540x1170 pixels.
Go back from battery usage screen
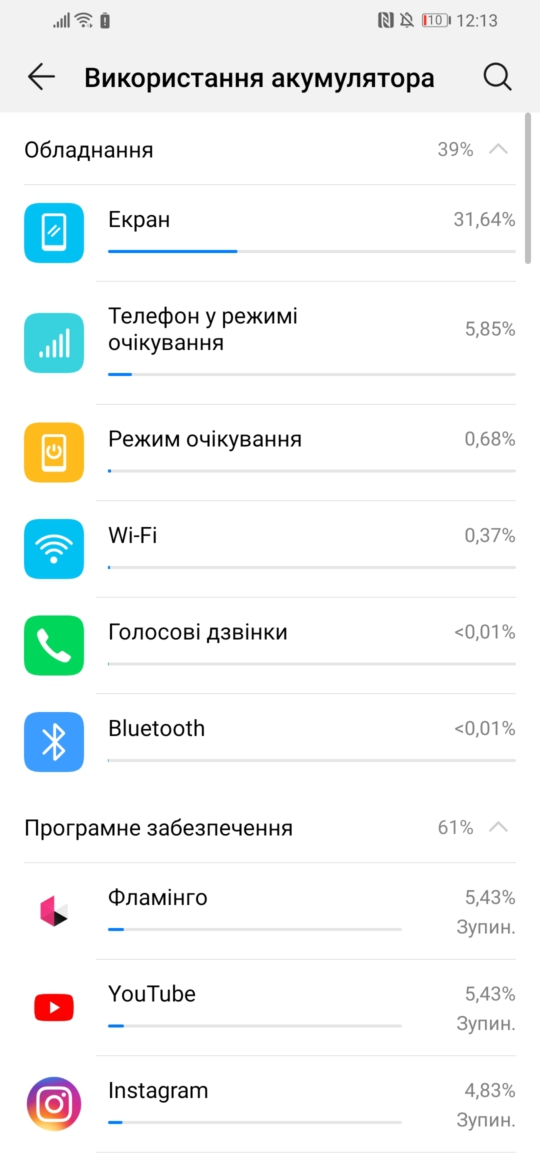41,77
